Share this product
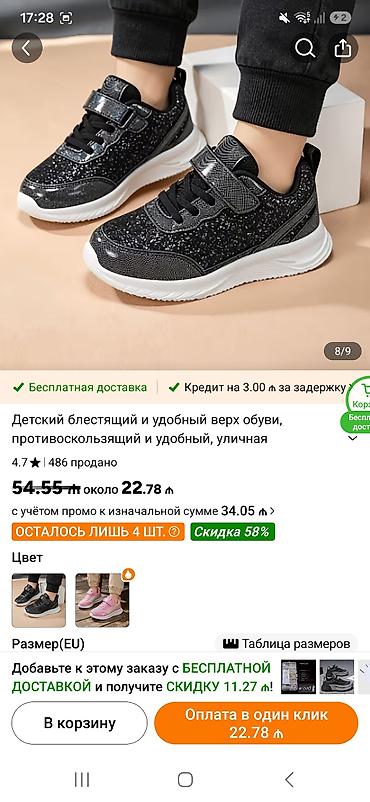 [343, 48]
